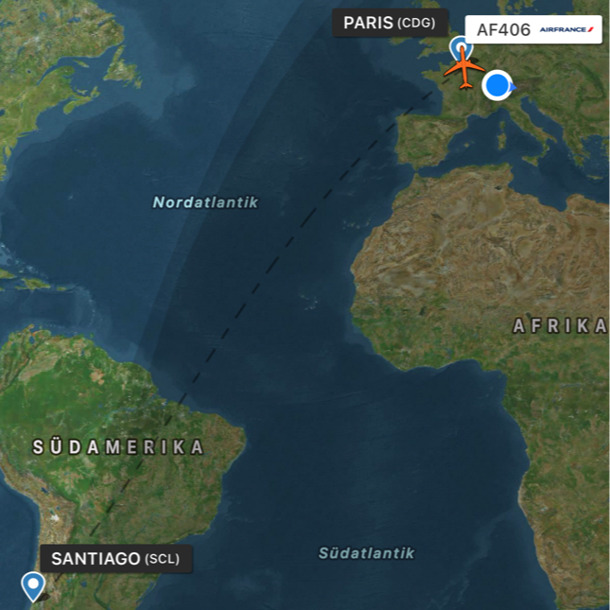Tap the Paris (CDG) airport pin
This screenshot has width=610, height=610.
459,47
